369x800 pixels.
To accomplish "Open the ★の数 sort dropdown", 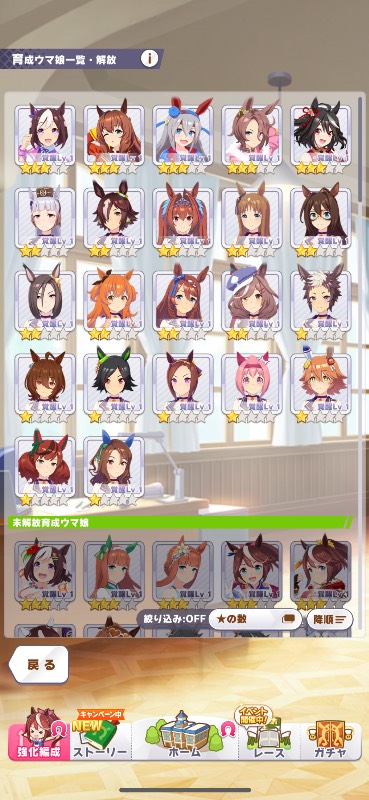I will [x=254, y=619].
